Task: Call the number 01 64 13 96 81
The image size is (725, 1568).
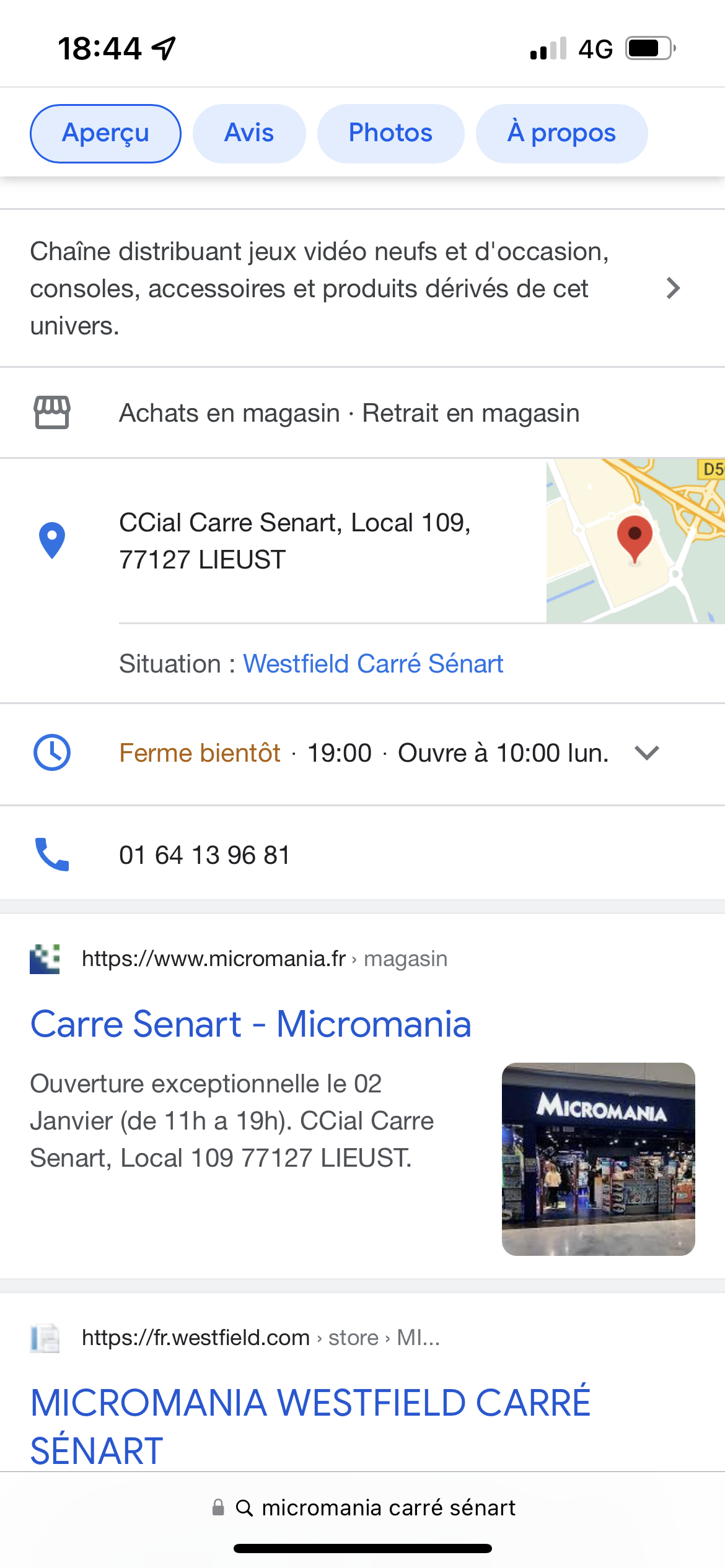Action: click(204, 855)
